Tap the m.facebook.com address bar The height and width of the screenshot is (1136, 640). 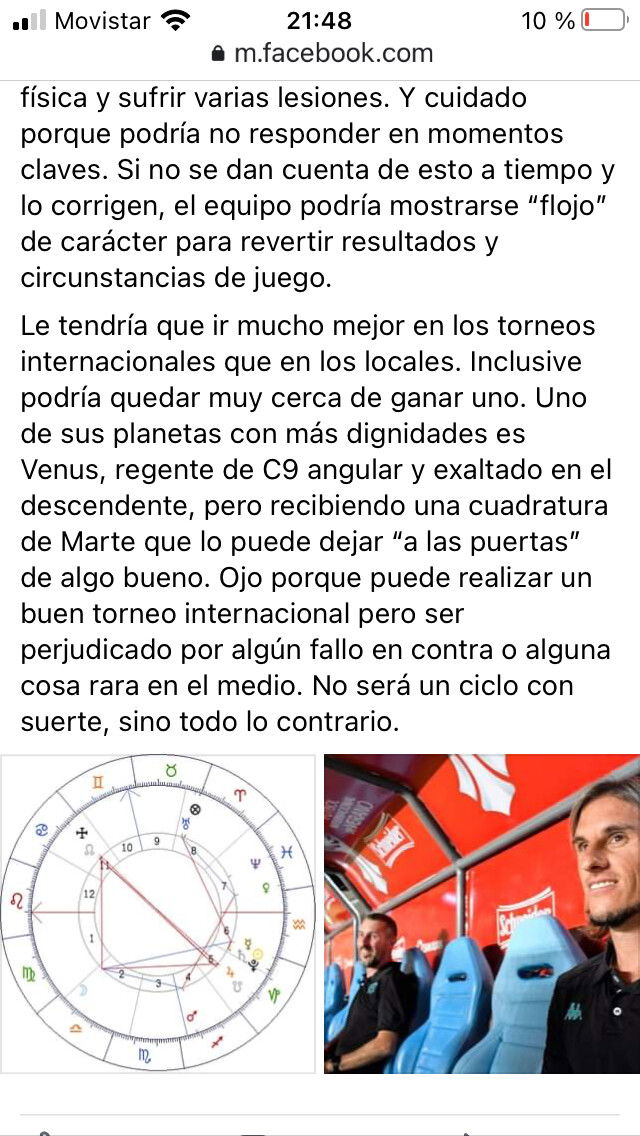[x=321, y=54]
